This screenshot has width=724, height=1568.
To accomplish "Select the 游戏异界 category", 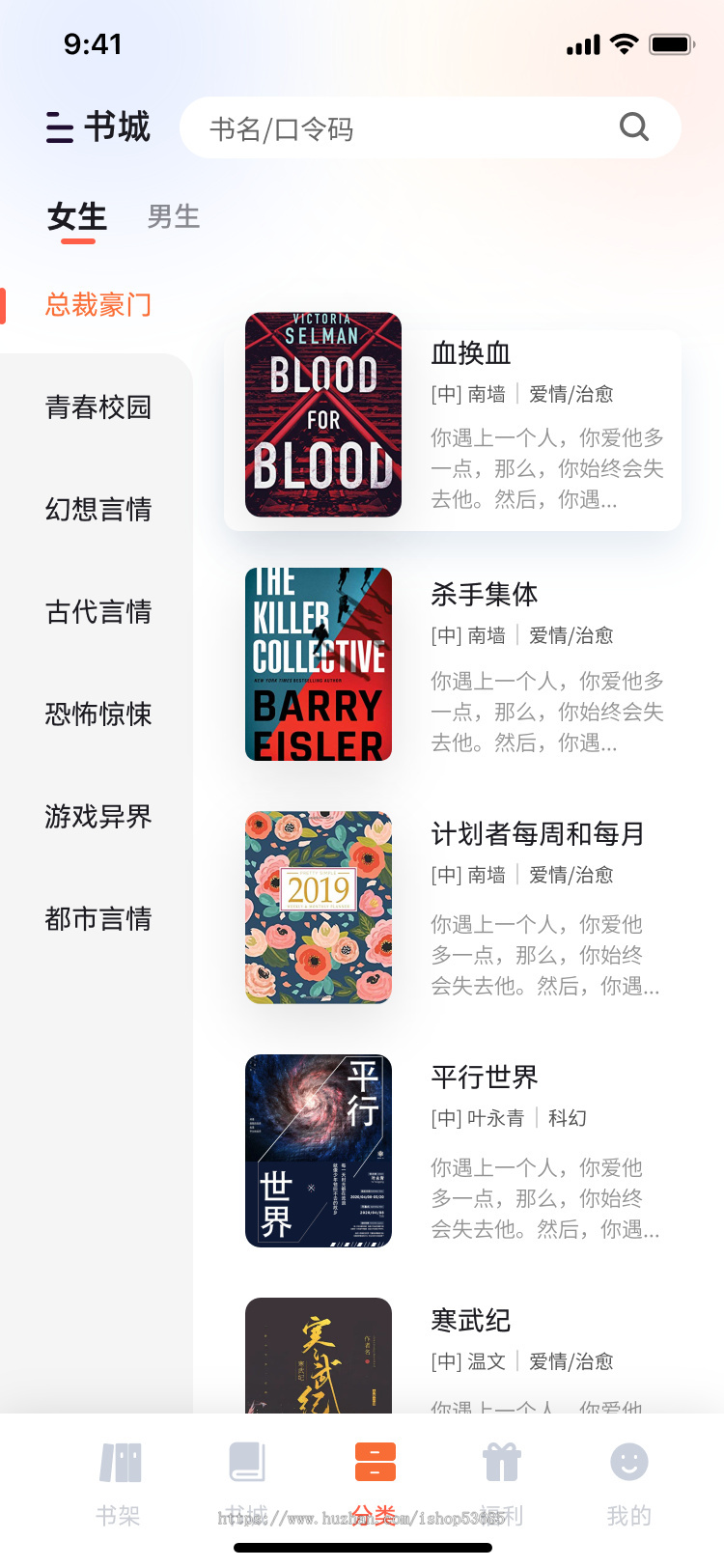I will click(x=97, y=817).
